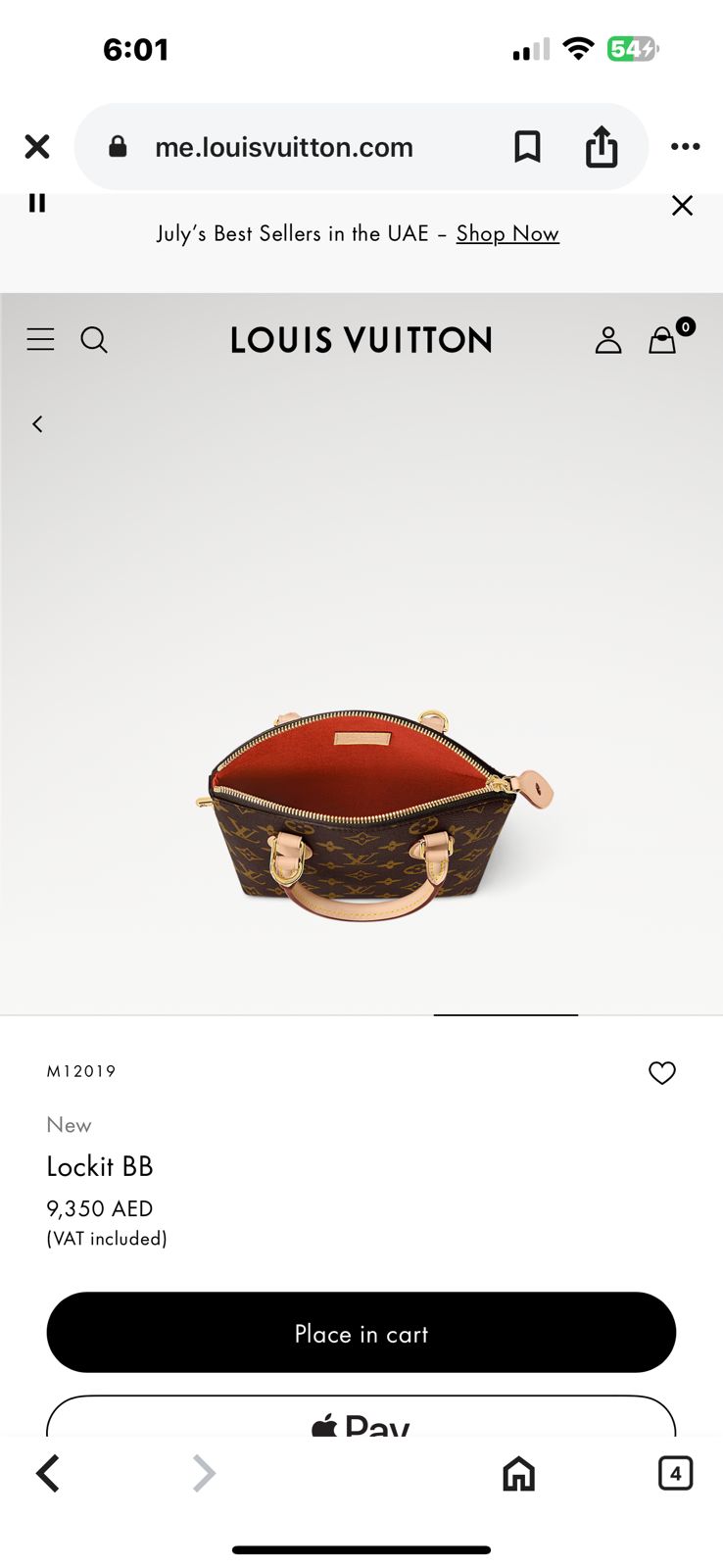Share this page from the browser toolbar

click(602, 147)
